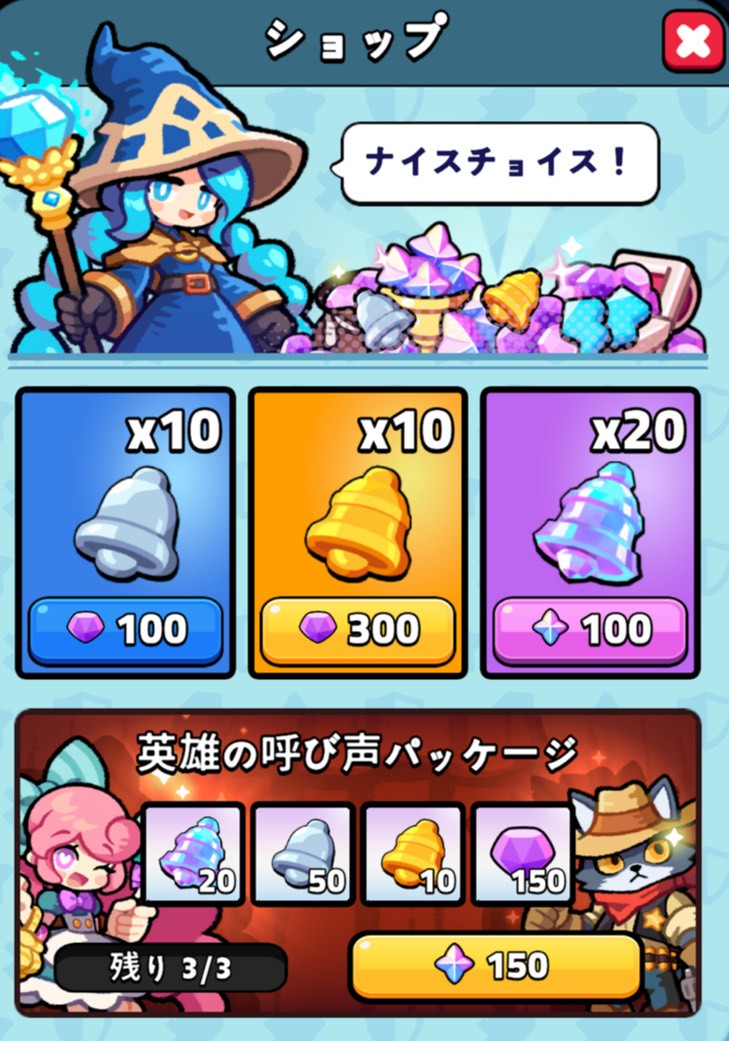The width and height of the screenshot is (729, 1041).
Task: Buy 10 silver bells for 100 gems
Action: click(x=125, y=629)
